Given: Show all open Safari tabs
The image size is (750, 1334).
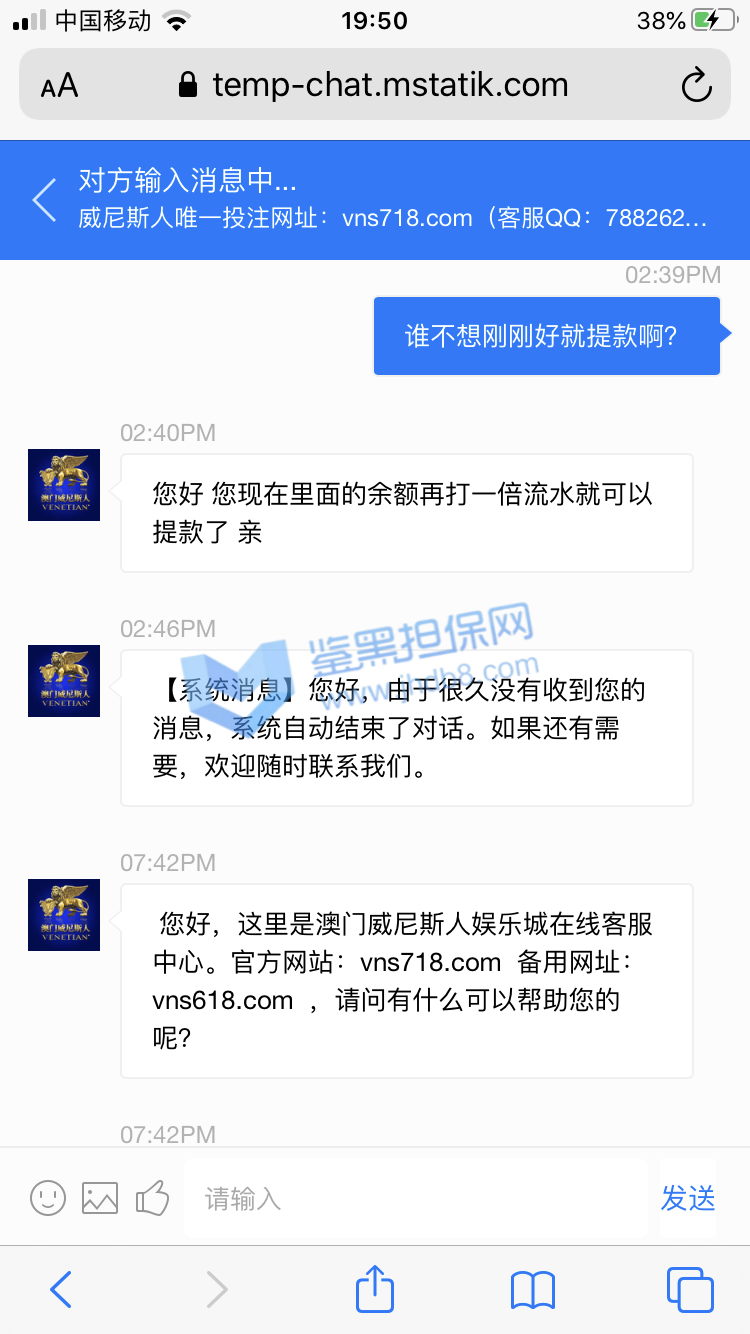Looking at the screenshot, I should [x=689, y=1290].
